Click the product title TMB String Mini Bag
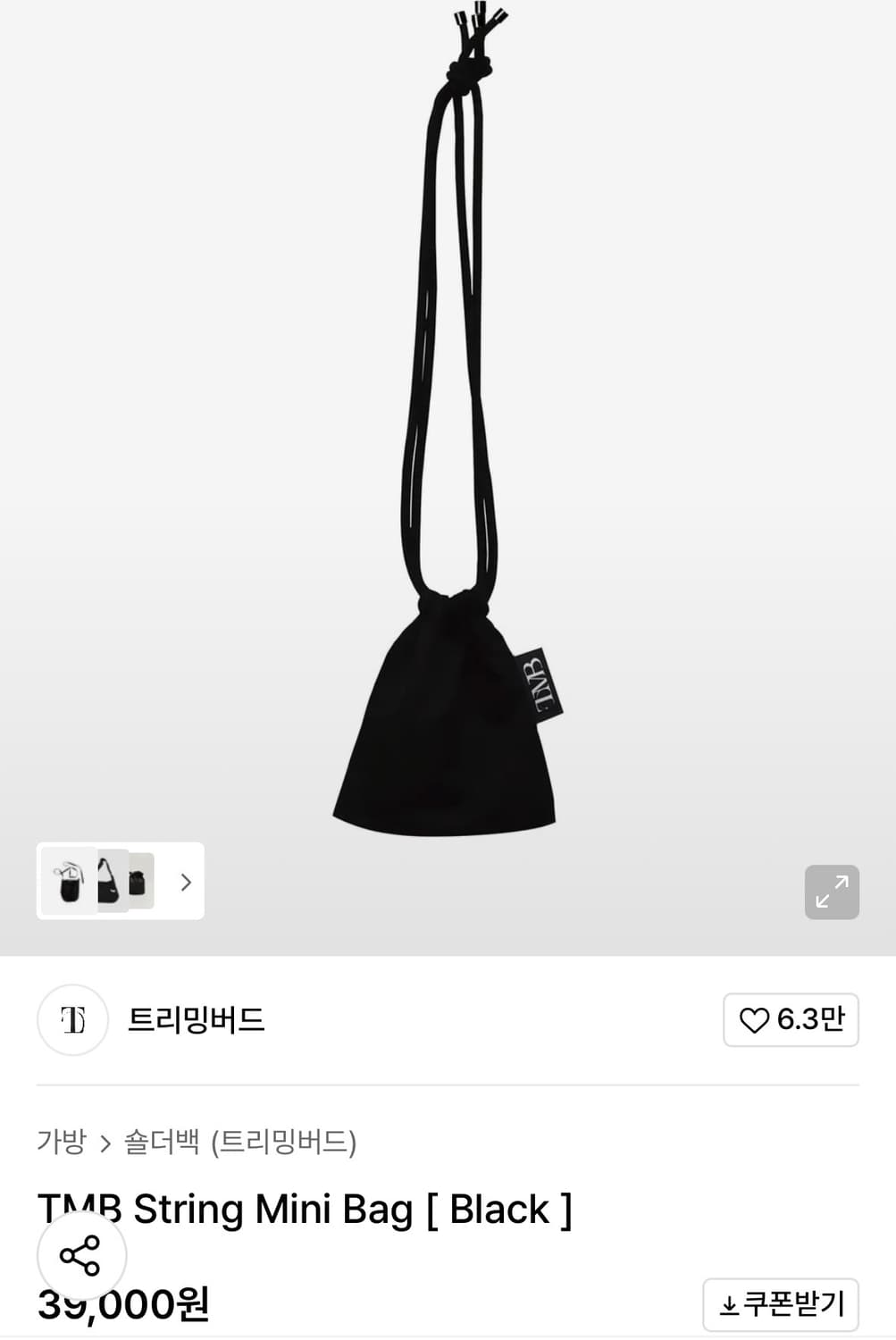The image size is (896, 1340). [304, 1209]
